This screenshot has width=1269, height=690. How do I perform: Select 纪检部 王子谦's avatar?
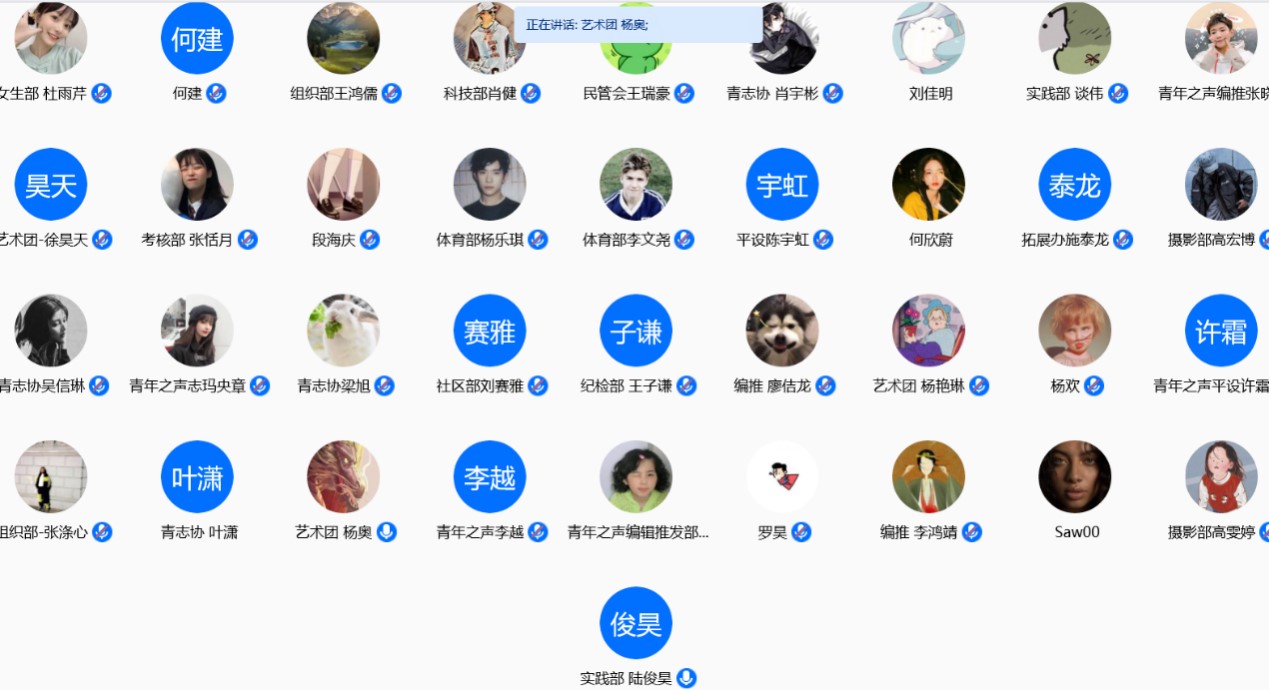coord(636,331)
